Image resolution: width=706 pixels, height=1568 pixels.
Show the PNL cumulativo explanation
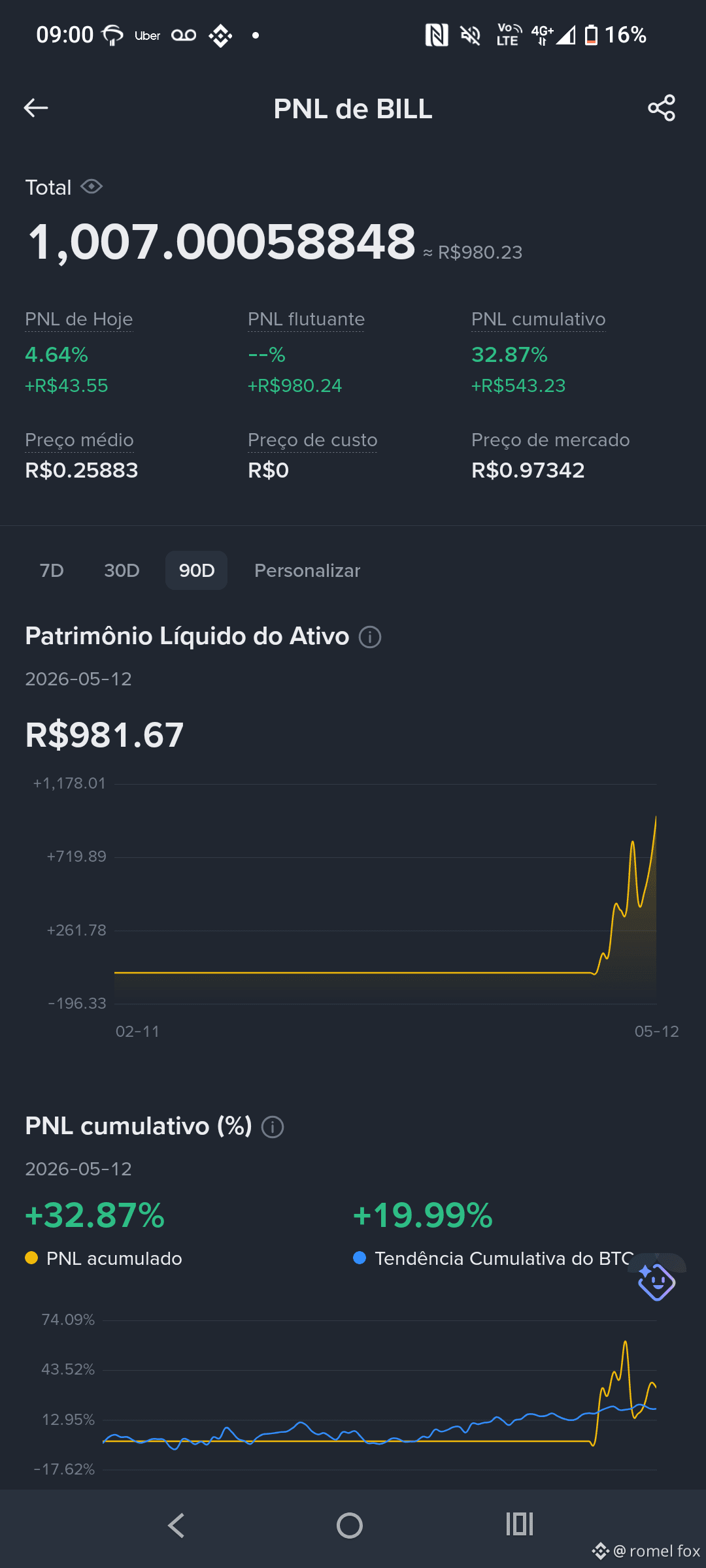coord(538,319)
